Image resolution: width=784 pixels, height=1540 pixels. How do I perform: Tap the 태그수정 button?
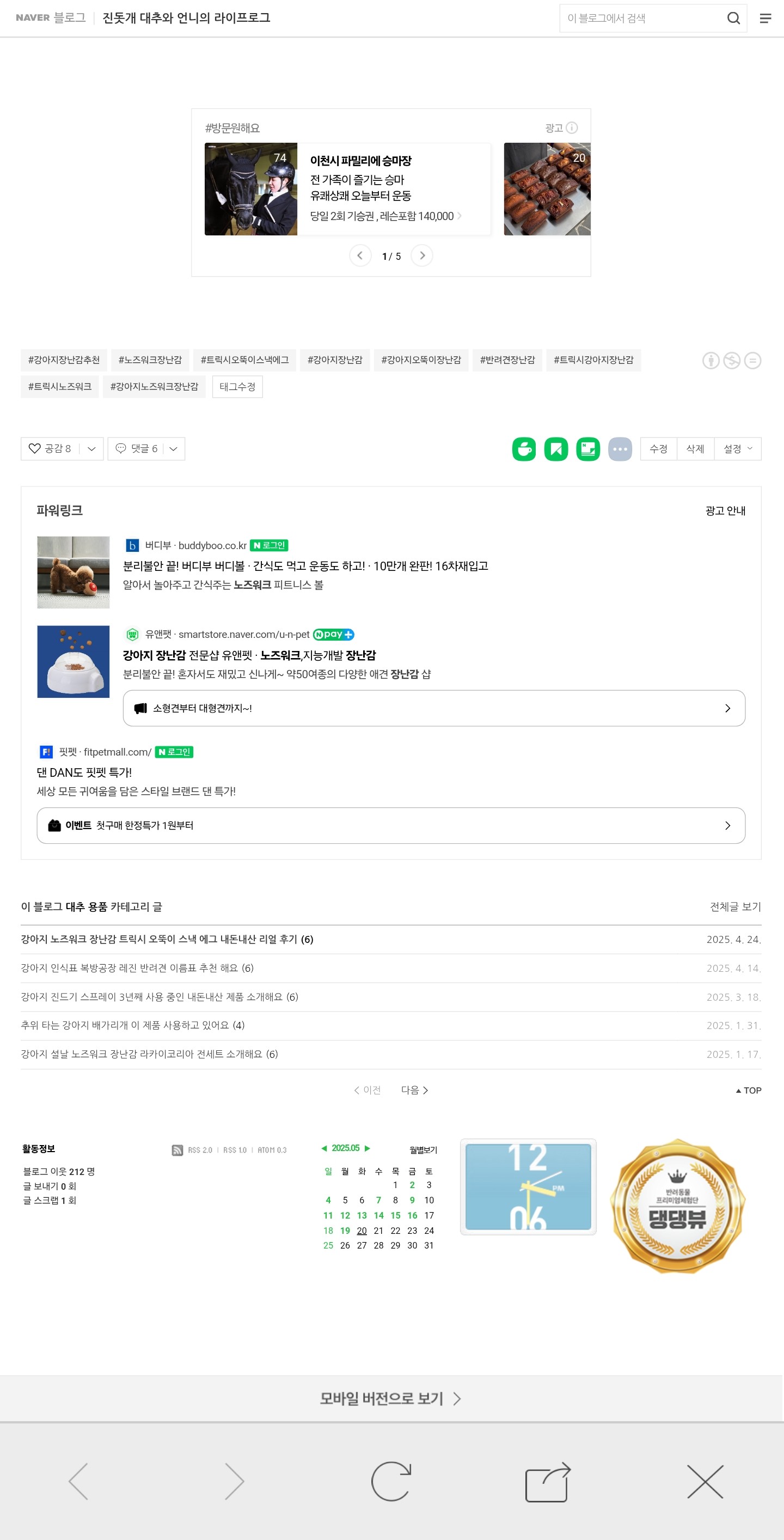click(237, 387)
